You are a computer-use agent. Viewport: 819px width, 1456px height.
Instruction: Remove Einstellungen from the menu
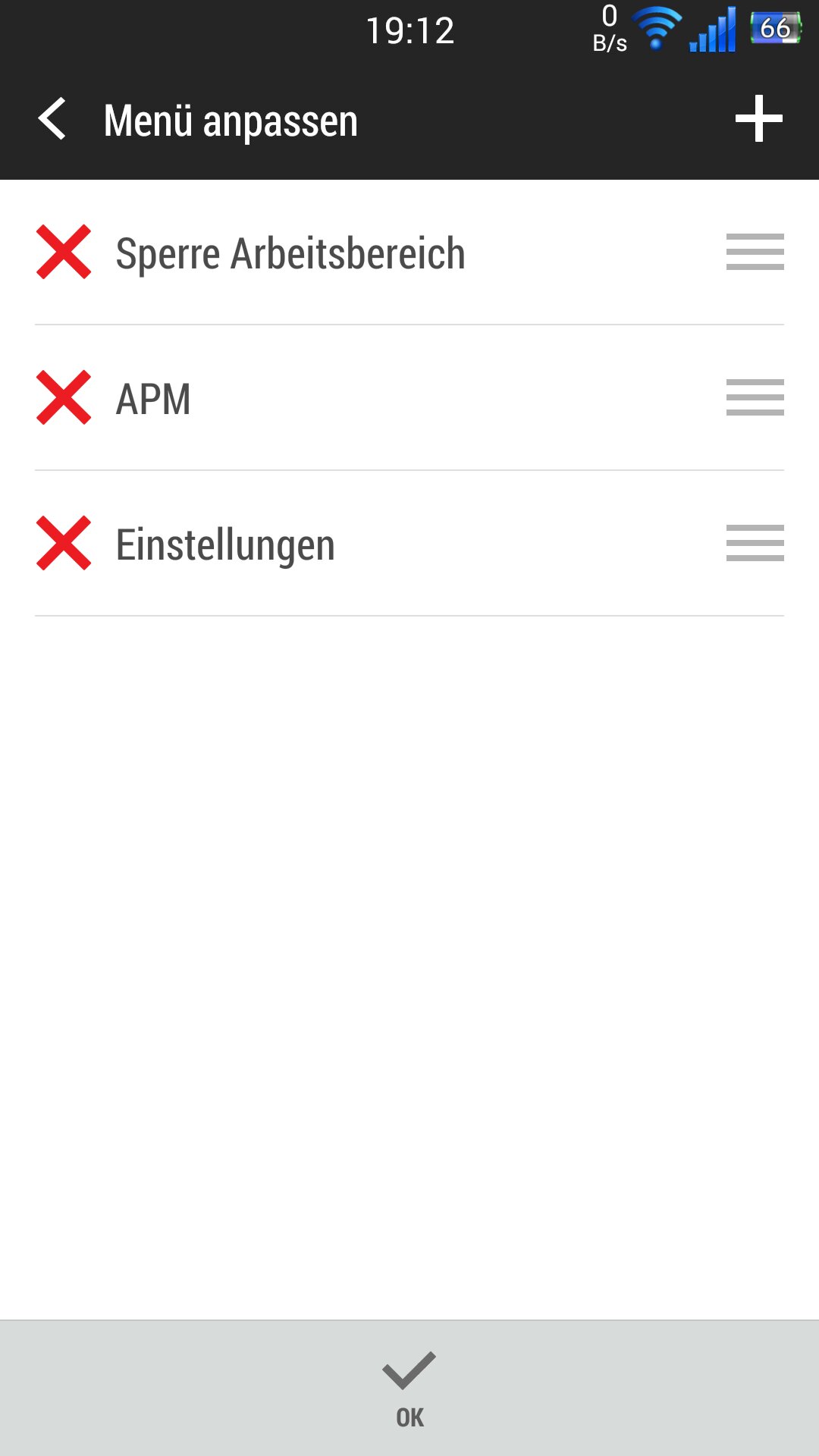point(64,543)
